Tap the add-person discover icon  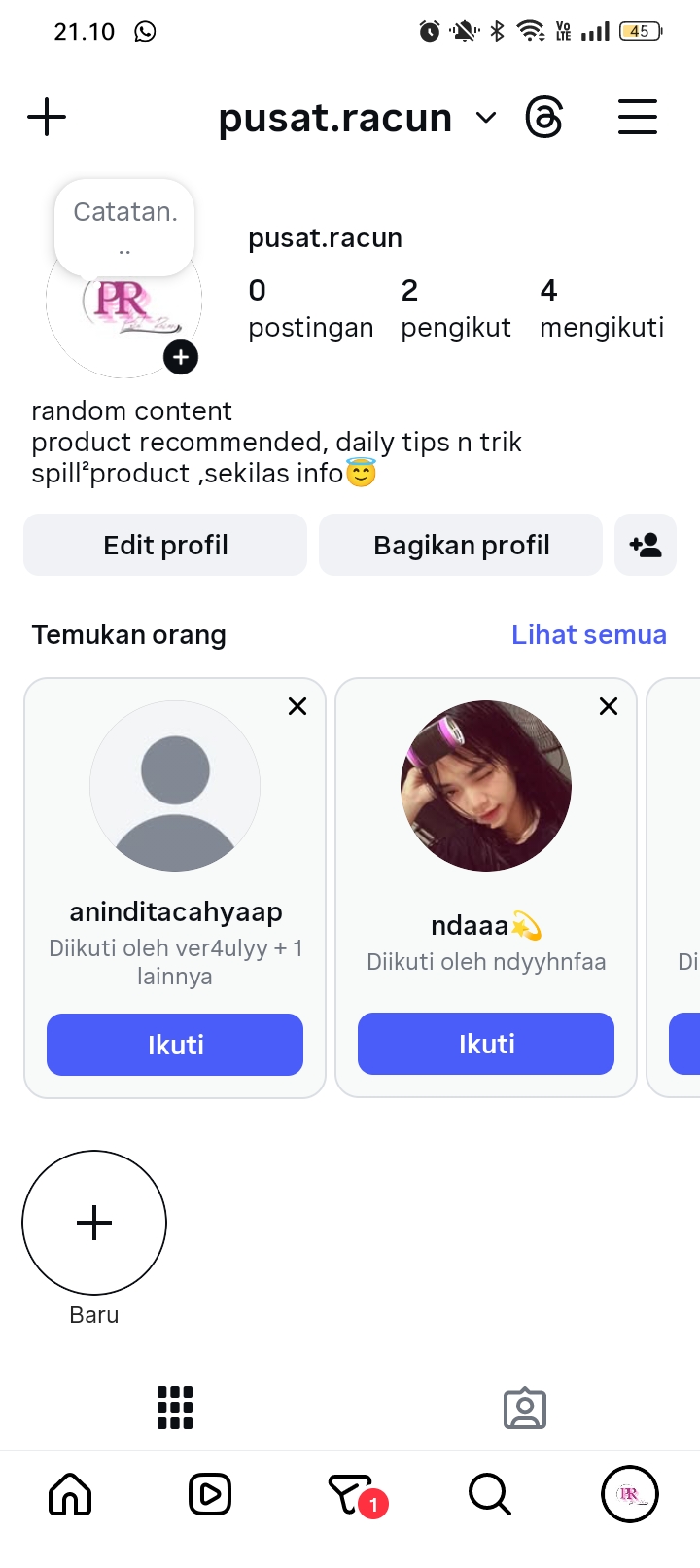(646, 545)
